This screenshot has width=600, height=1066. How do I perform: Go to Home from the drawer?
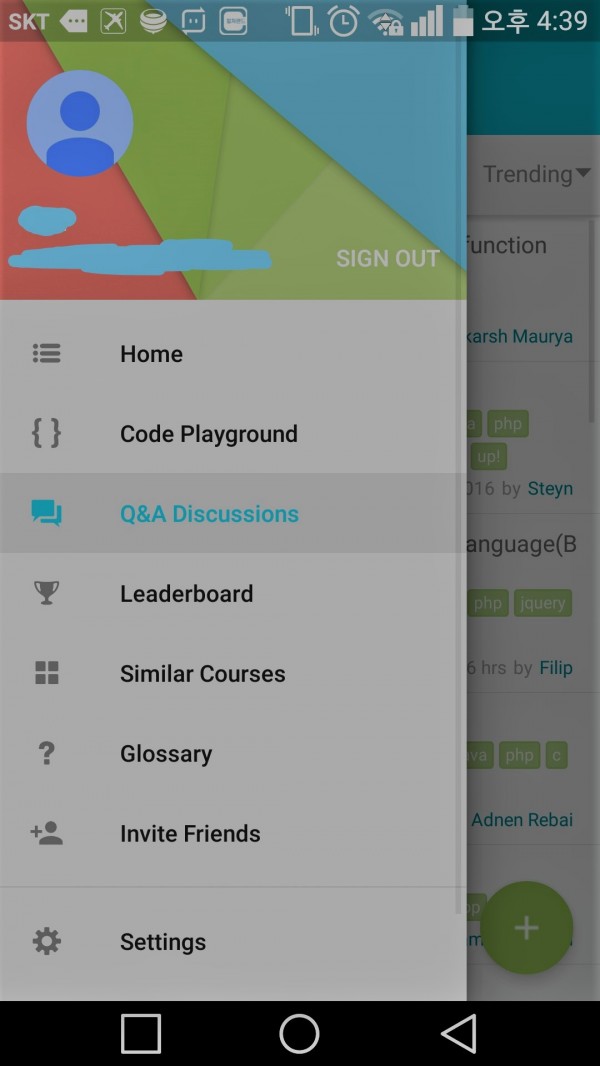click(233, 354)
